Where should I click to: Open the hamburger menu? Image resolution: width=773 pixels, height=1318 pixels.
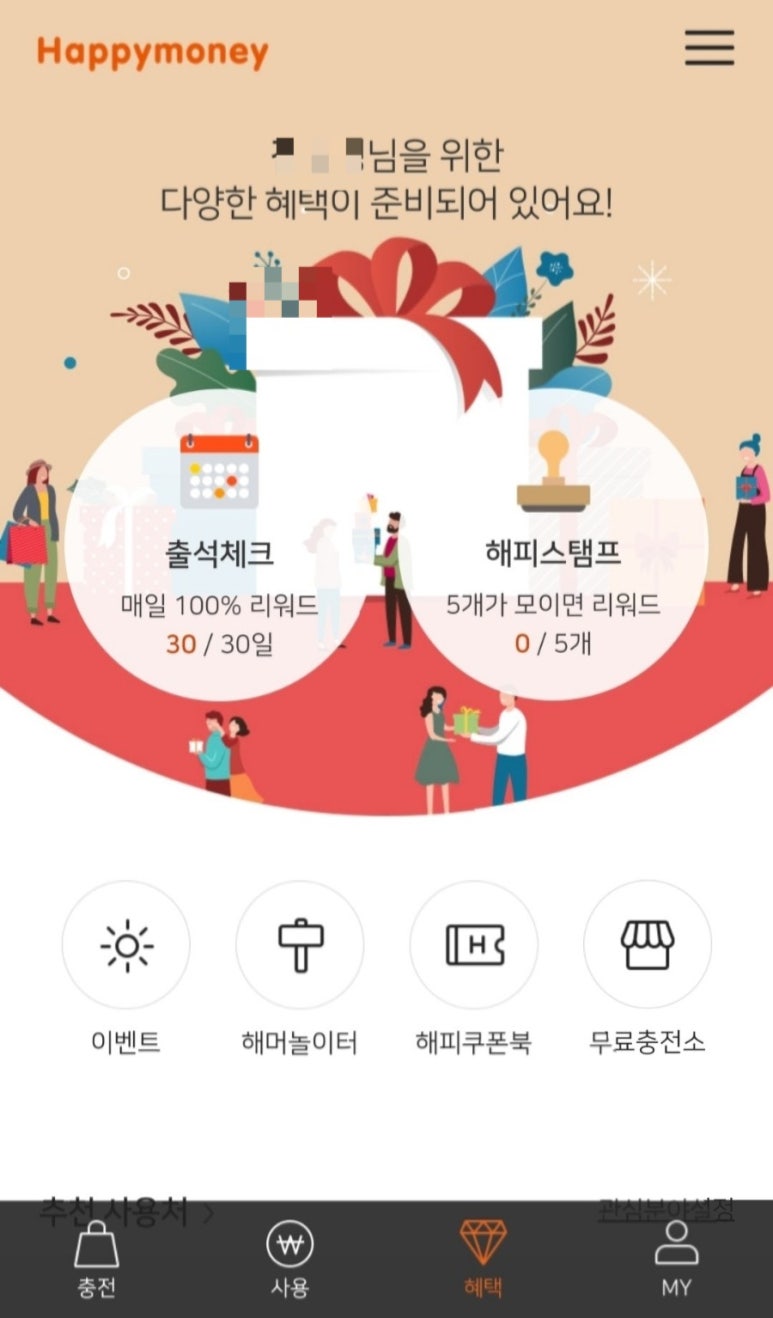coord(709,48)
